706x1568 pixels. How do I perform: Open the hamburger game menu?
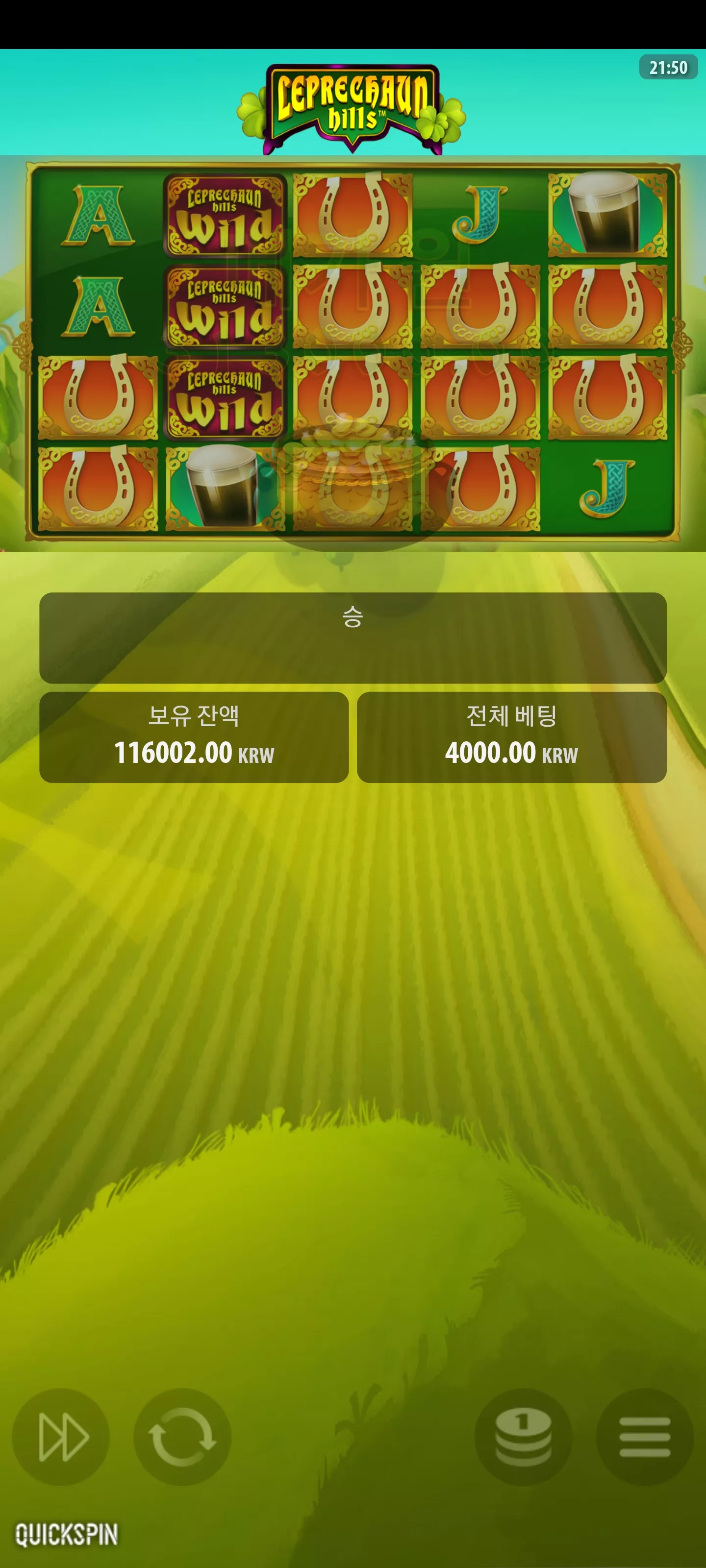click(645, 1437)
